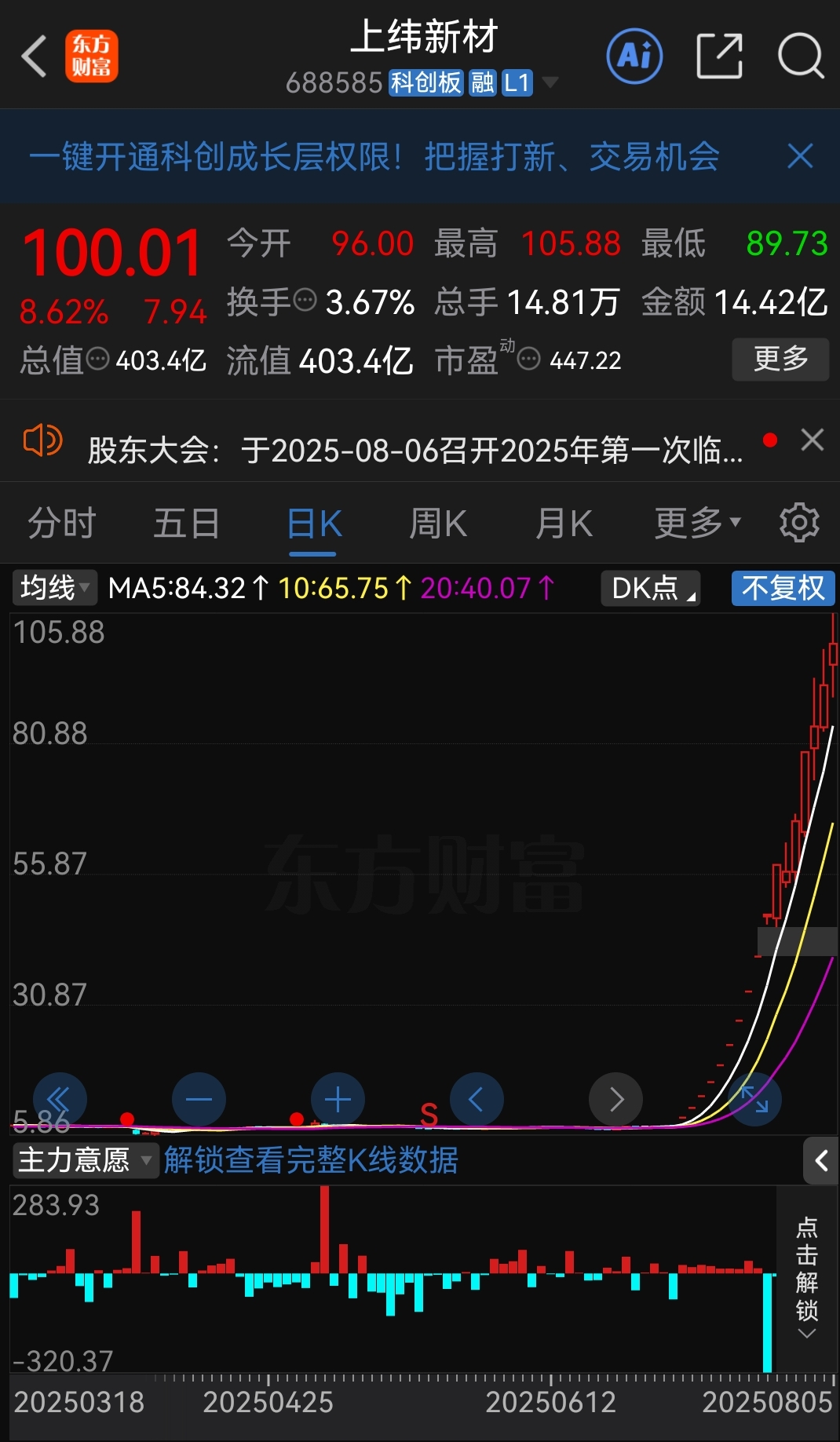The width and height of the screenshot is (840, 1442).
Task: Open the Ai assistant icon
Action: 634,57
